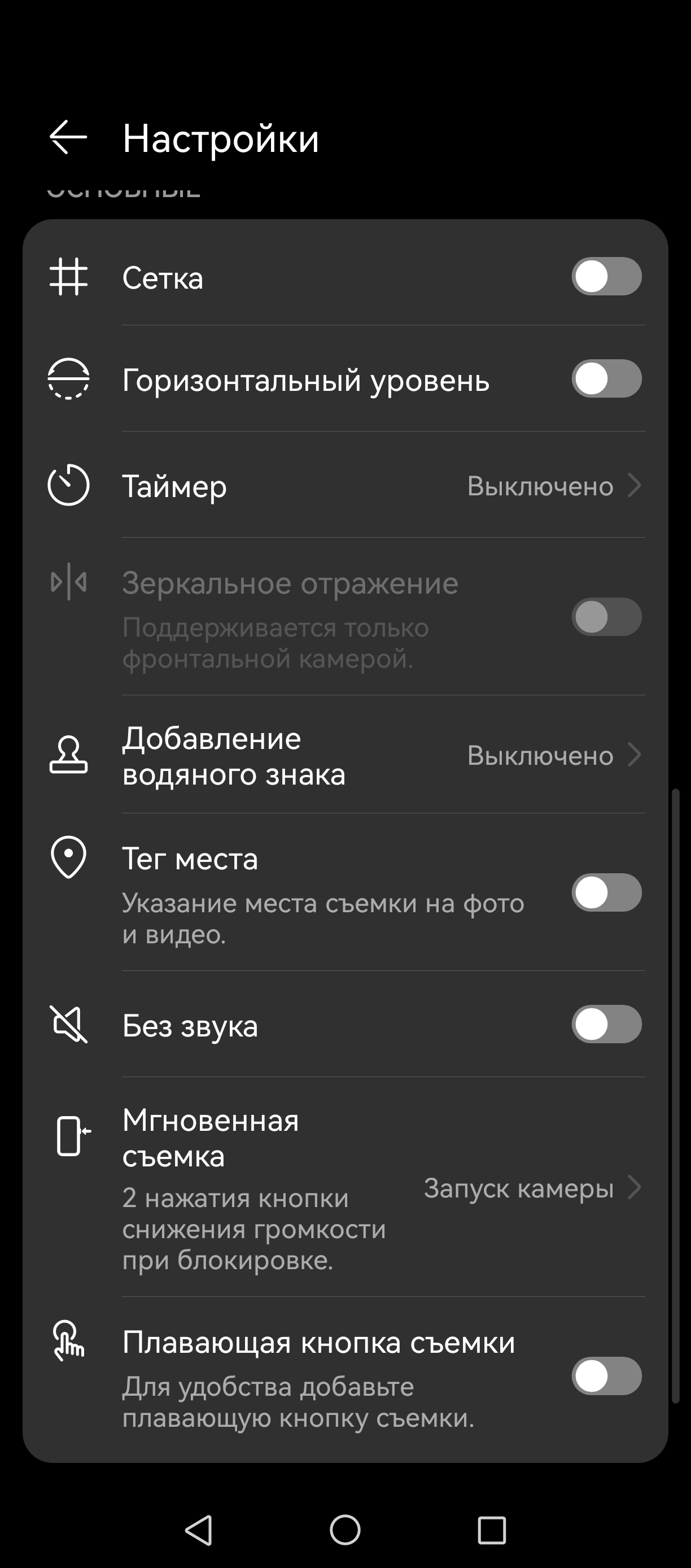The height and width of the screenshot is (1568, 691).
Task: Go back from the Настройки screen
Action: point(68,138)
